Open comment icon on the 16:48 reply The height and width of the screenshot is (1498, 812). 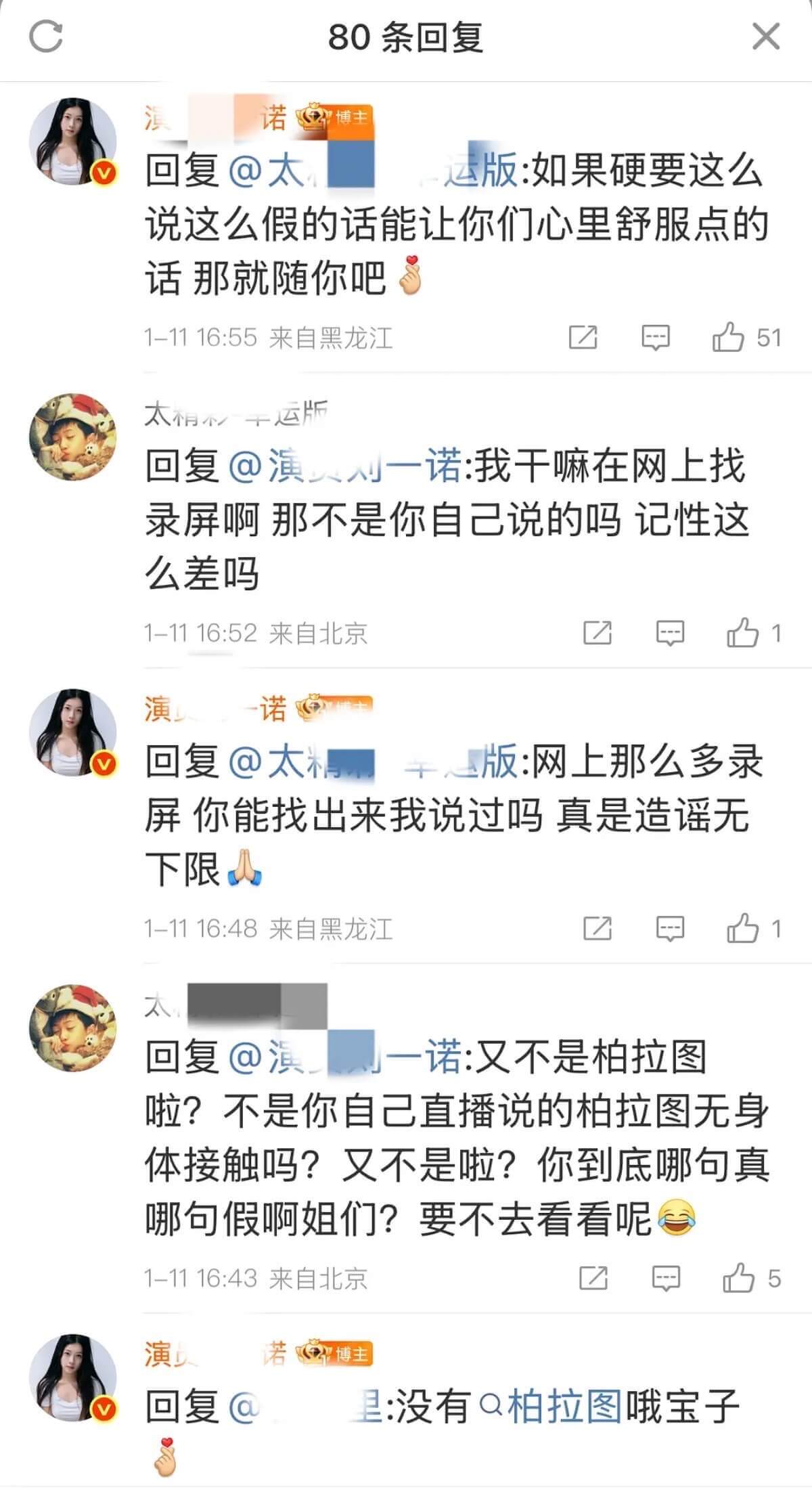click(670, 928)
